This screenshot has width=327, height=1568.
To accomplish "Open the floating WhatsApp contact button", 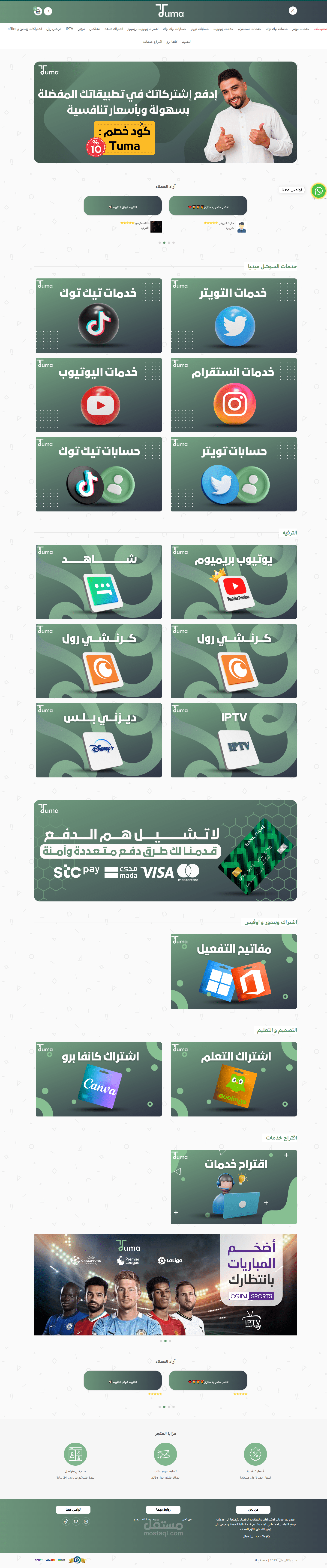I will coord(318,191).
